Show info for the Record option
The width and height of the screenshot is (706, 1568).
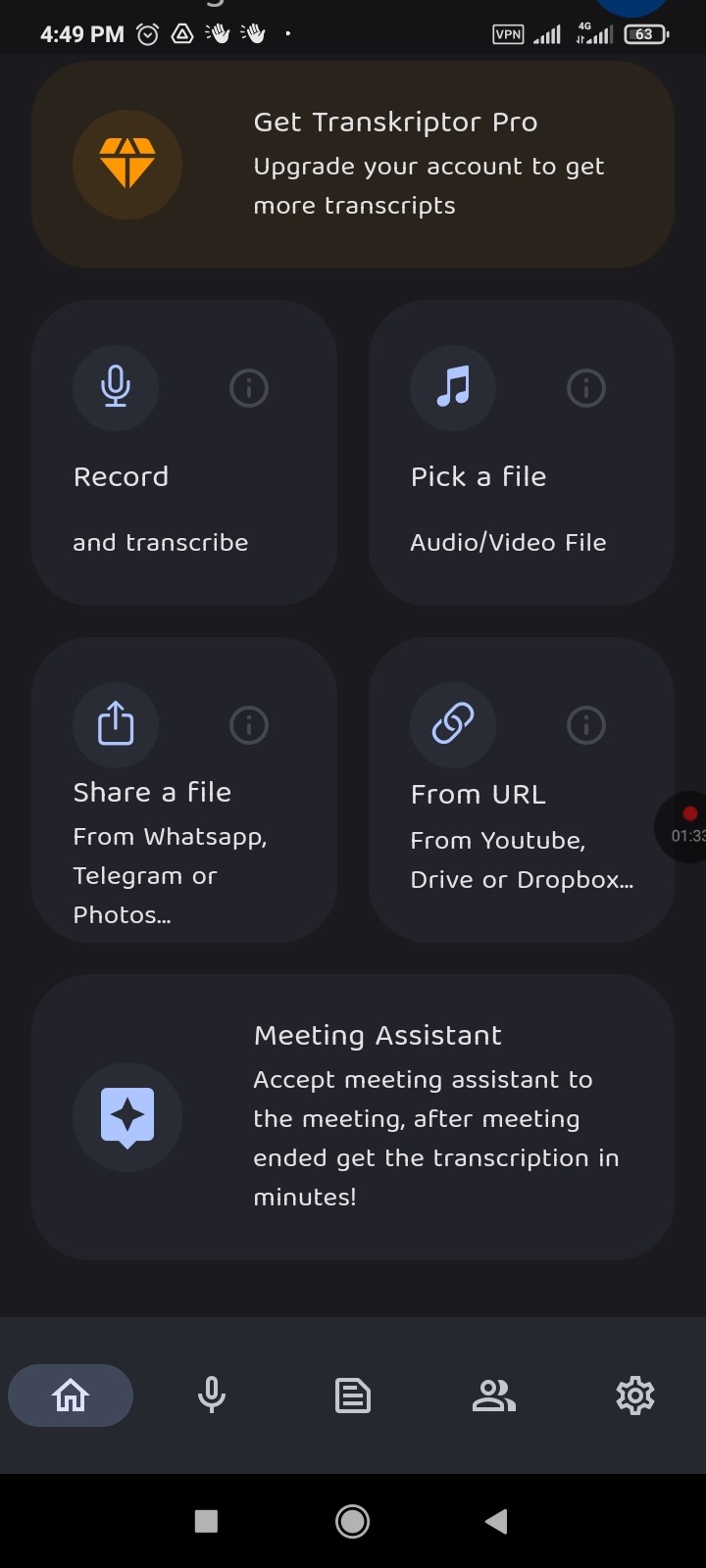[x=249, y=388]
